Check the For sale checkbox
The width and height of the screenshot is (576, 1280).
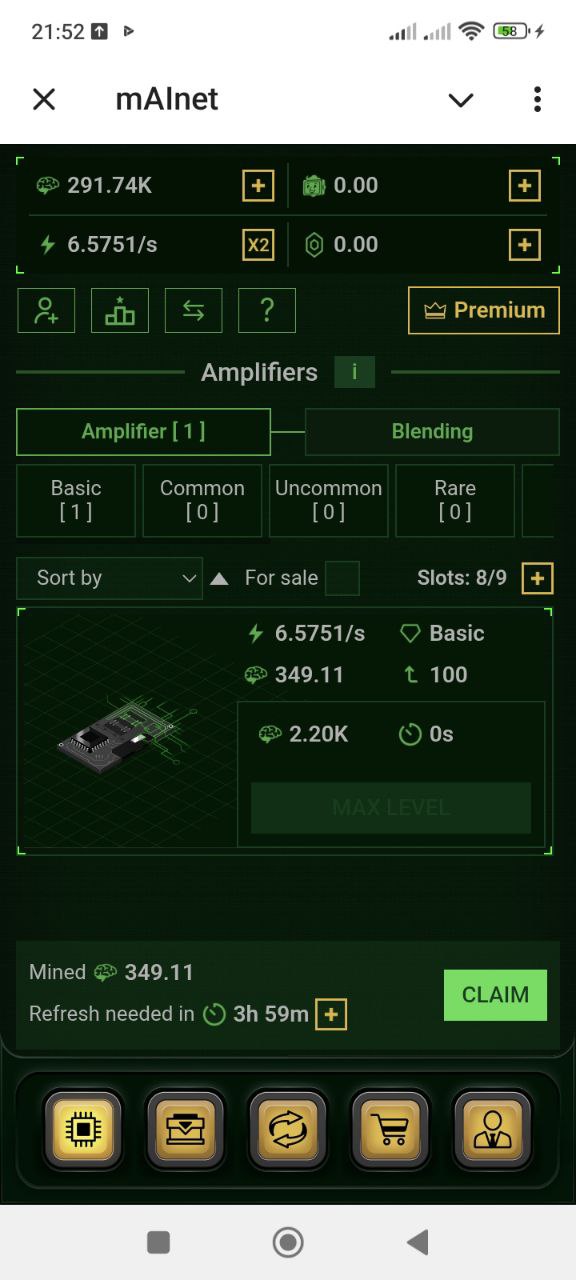[343, 578]
